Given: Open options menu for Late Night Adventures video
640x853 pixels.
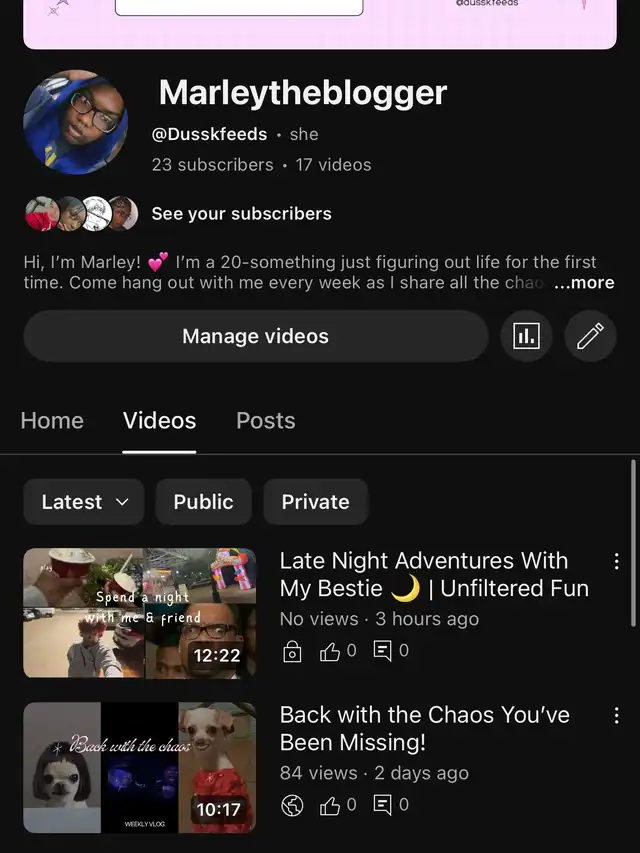Looking at the screenshot, I should point(616,561).
